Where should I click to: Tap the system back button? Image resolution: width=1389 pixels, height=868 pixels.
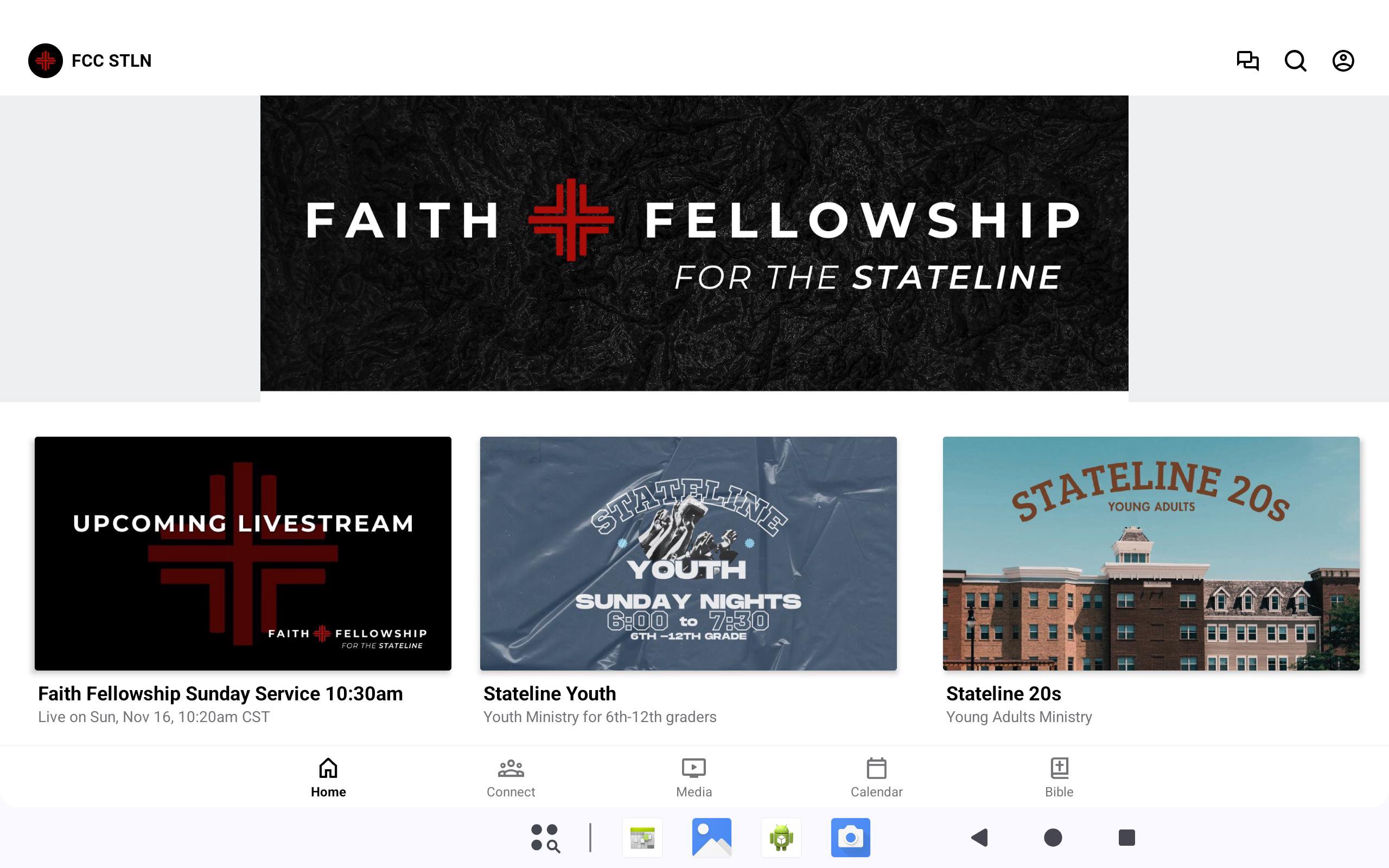click(x=980, y=838)
